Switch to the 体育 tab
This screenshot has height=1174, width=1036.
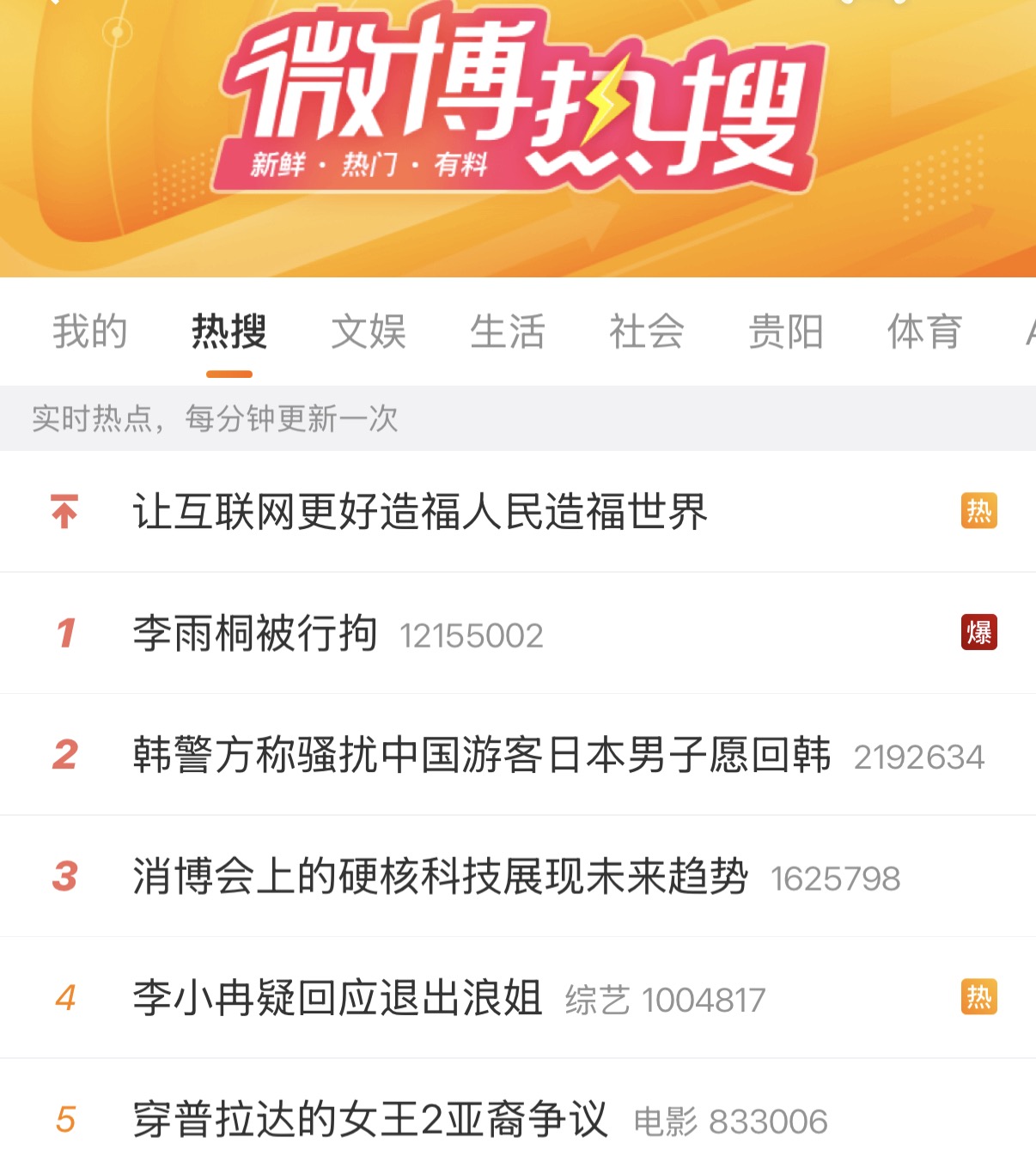tap(924, 332)
